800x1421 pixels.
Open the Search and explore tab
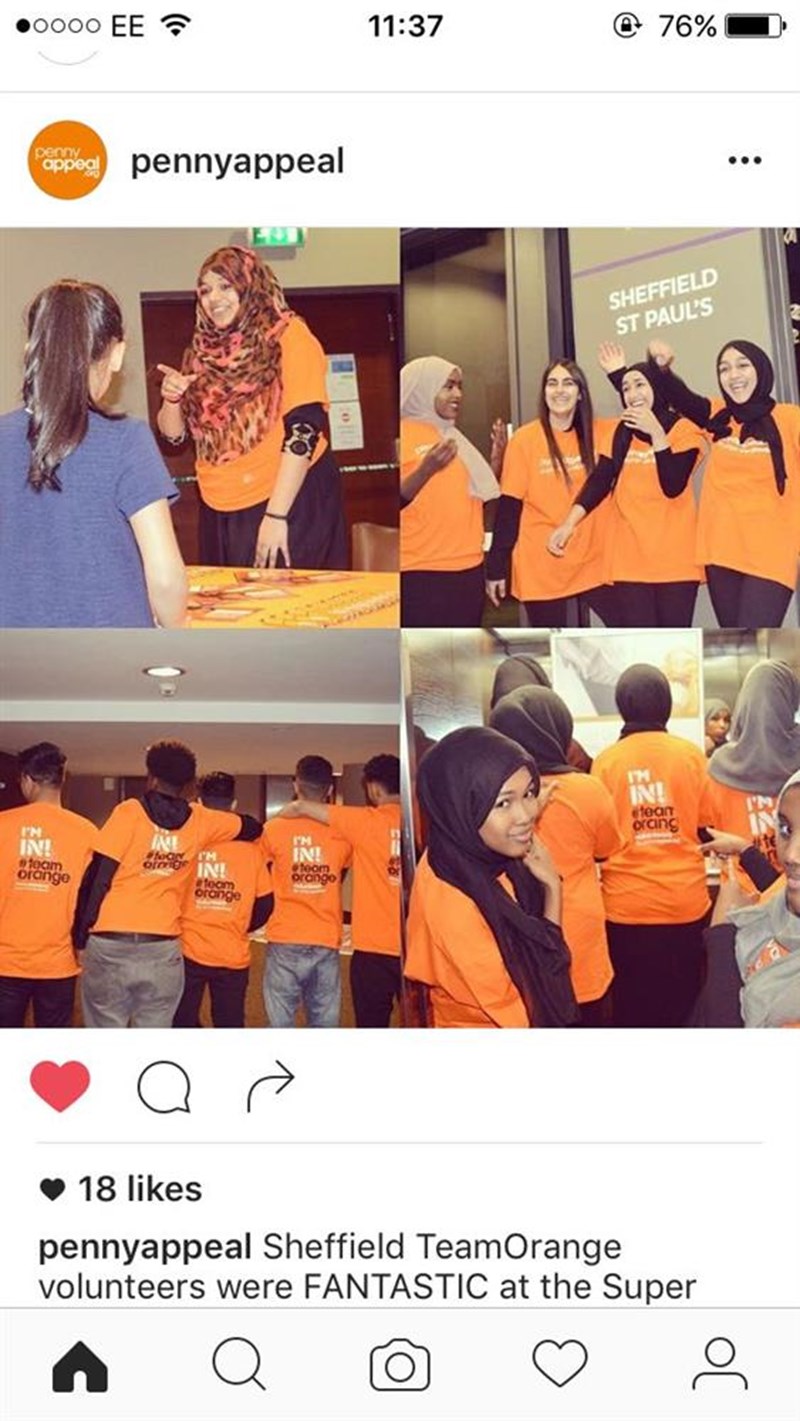[x=240, y=1365]
